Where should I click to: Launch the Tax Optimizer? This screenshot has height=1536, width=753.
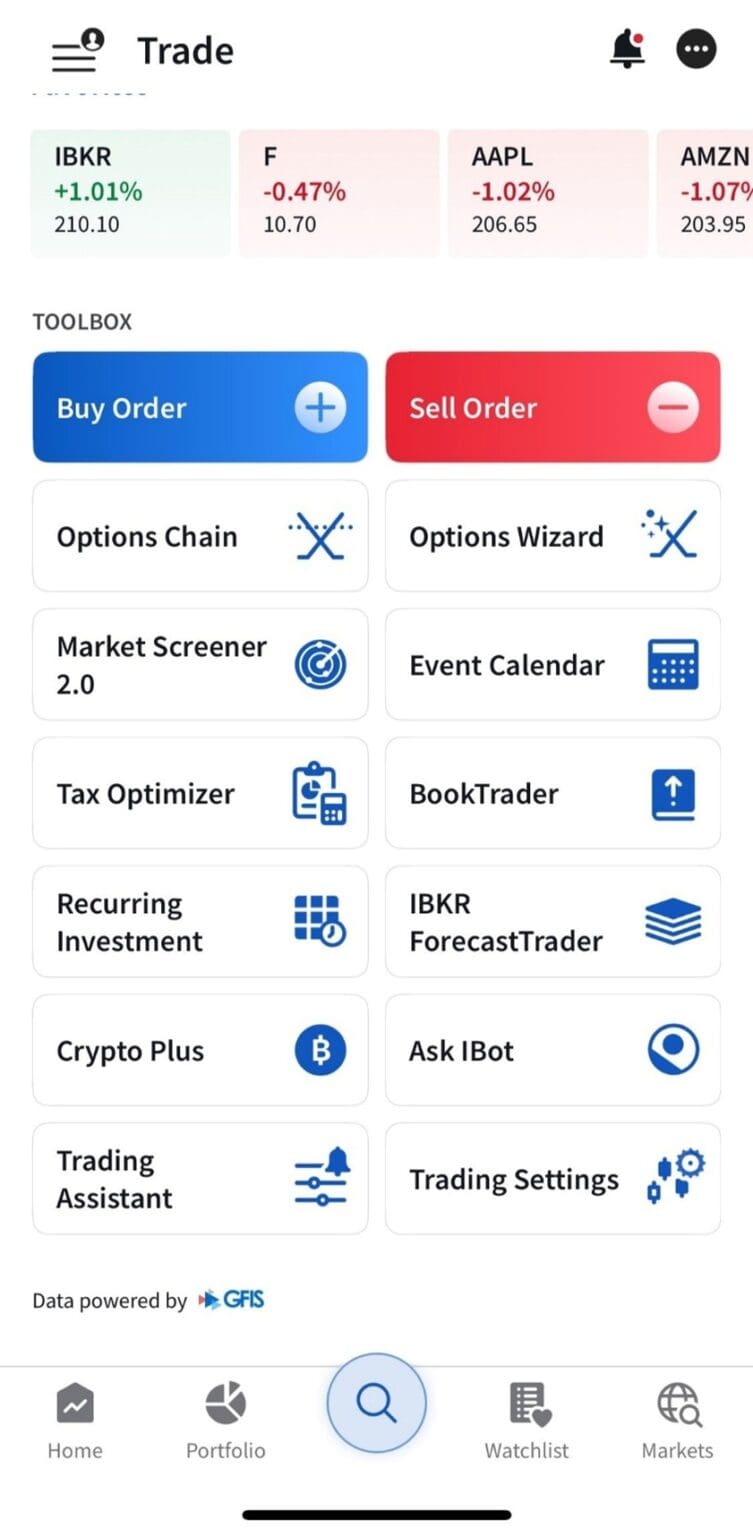pyautogui.click(x=200, y=793)
